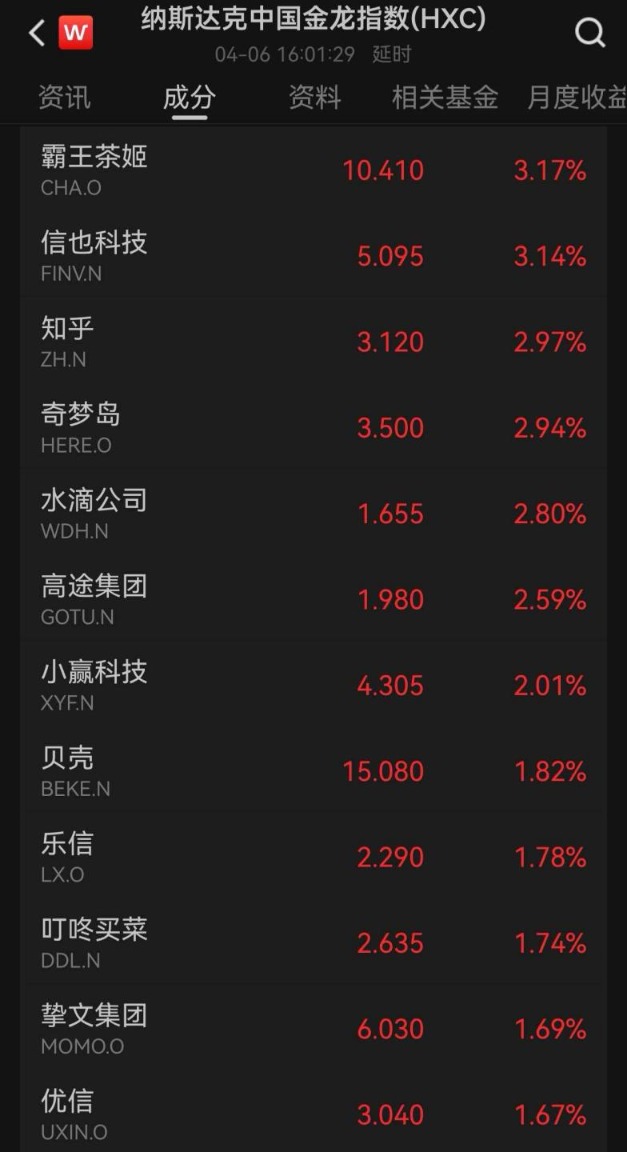Open the 相关基金 tab
This screenshot has width=627, height=1152.
[444, 98]
